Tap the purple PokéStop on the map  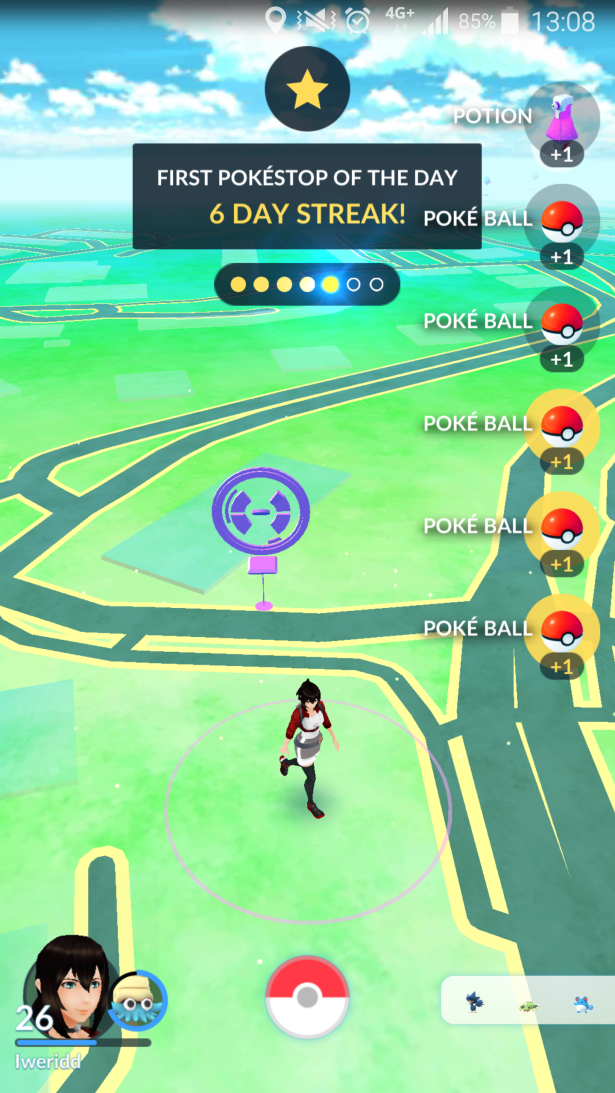pos(260,512)
